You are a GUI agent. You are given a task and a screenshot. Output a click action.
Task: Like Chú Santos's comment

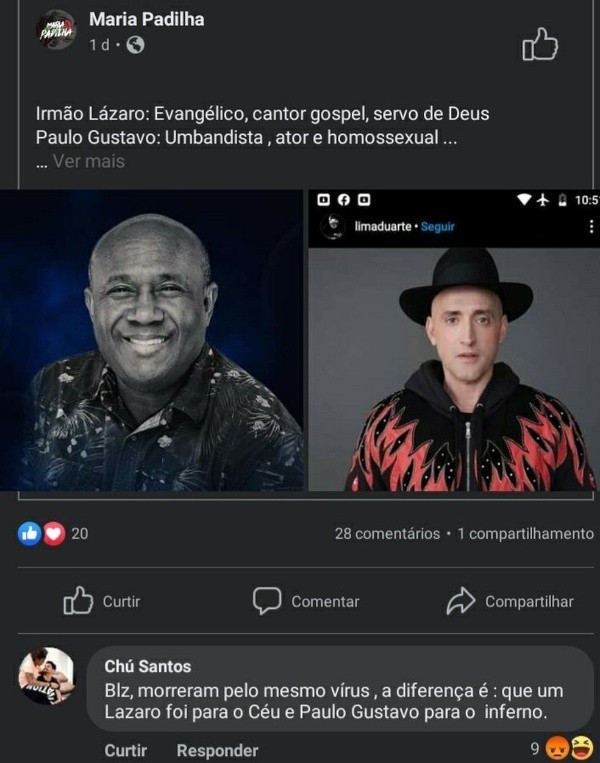tap(125, 750)
